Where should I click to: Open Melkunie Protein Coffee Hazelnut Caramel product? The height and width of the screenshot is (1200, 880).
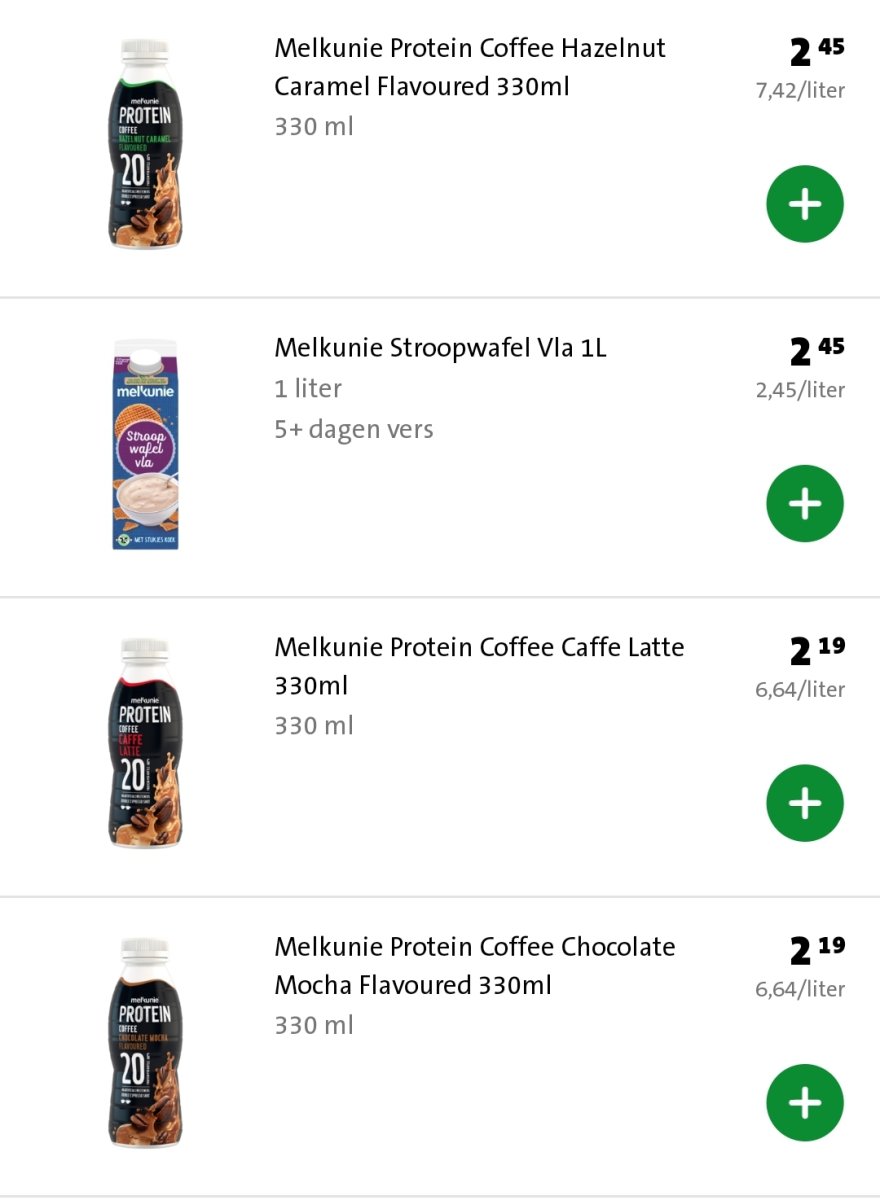(x=470, y=67)
